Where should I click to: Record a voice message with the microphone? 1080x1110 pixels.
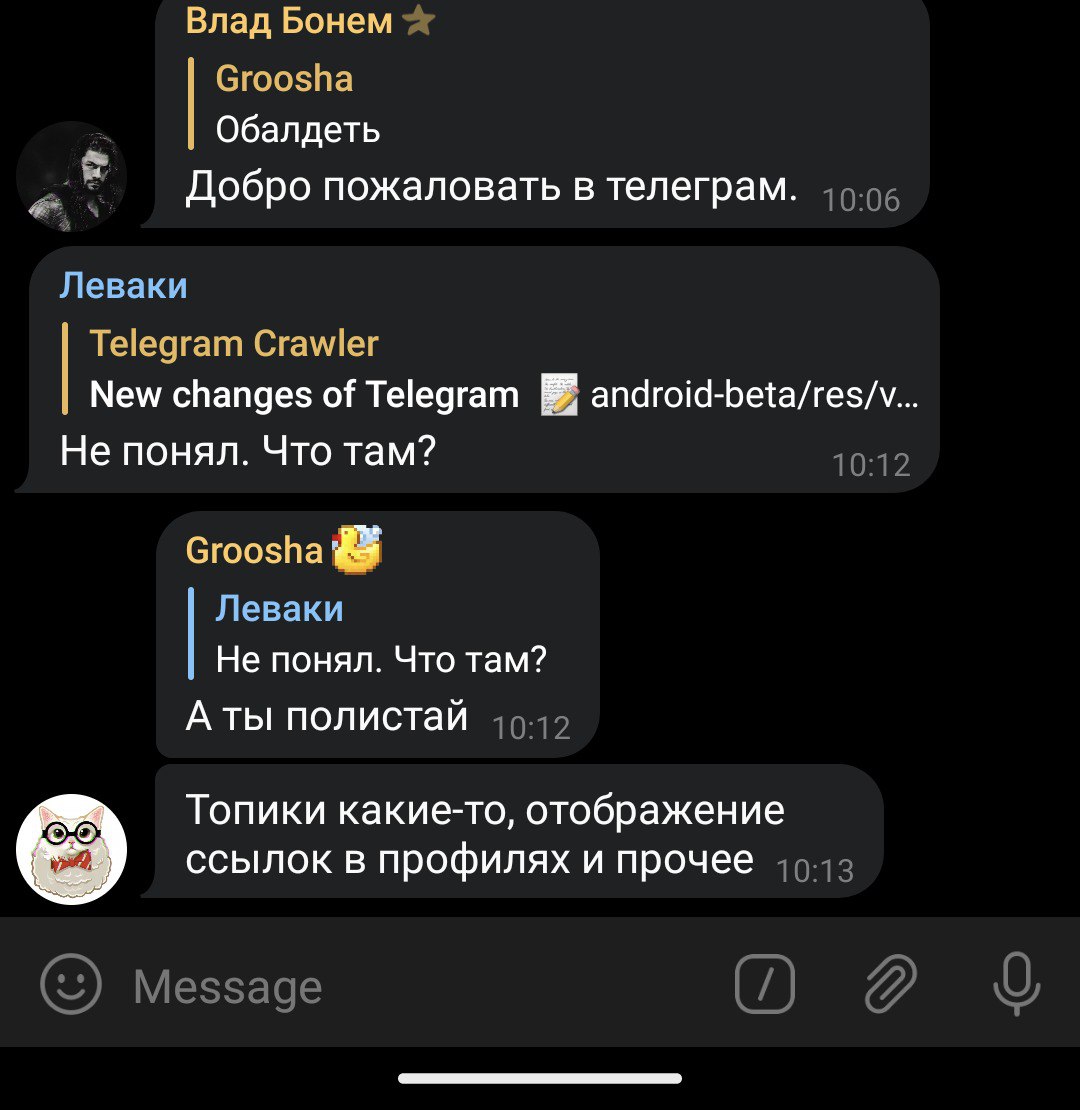click(x=1016, y=985)
